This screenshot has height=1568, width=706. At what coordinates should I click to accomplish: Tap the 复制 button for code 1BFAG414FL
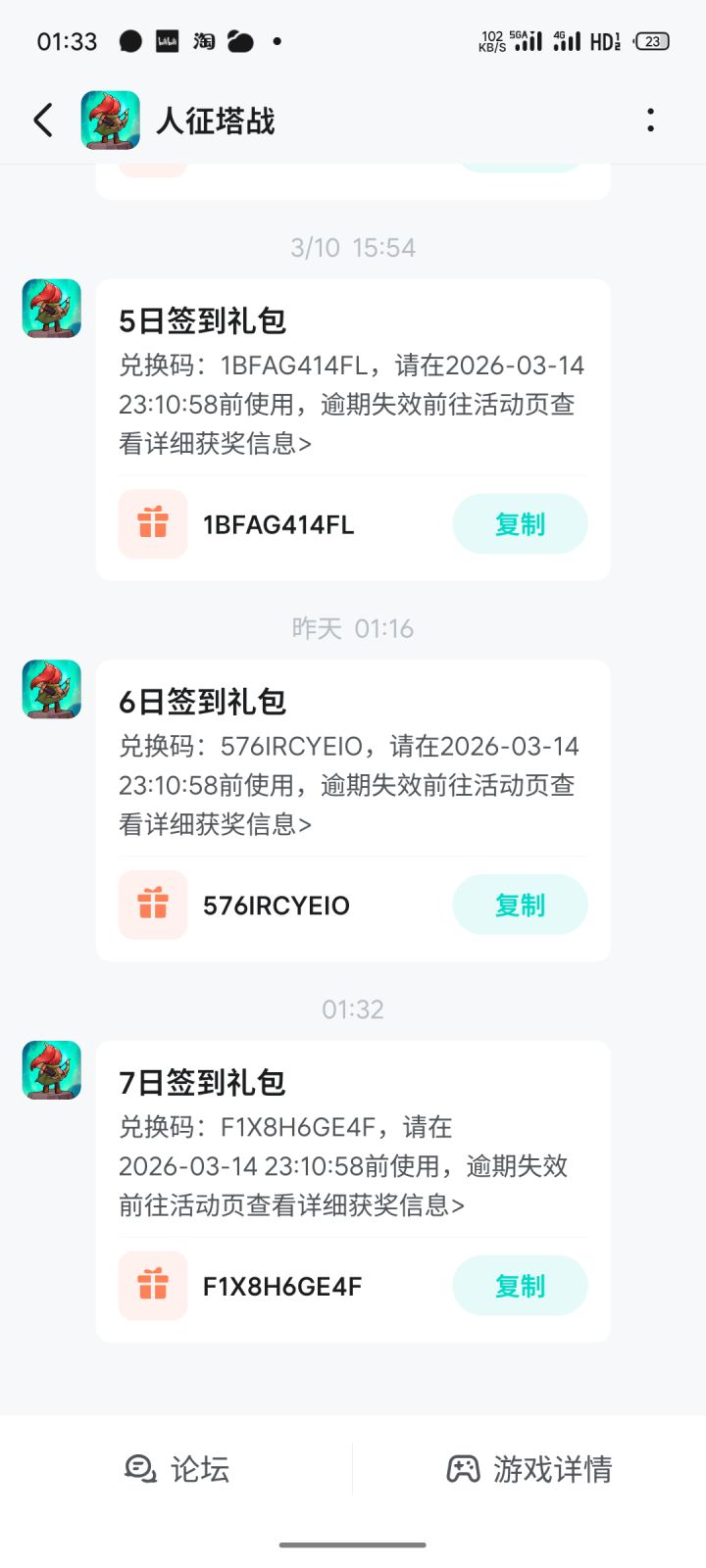pos(520,524)
